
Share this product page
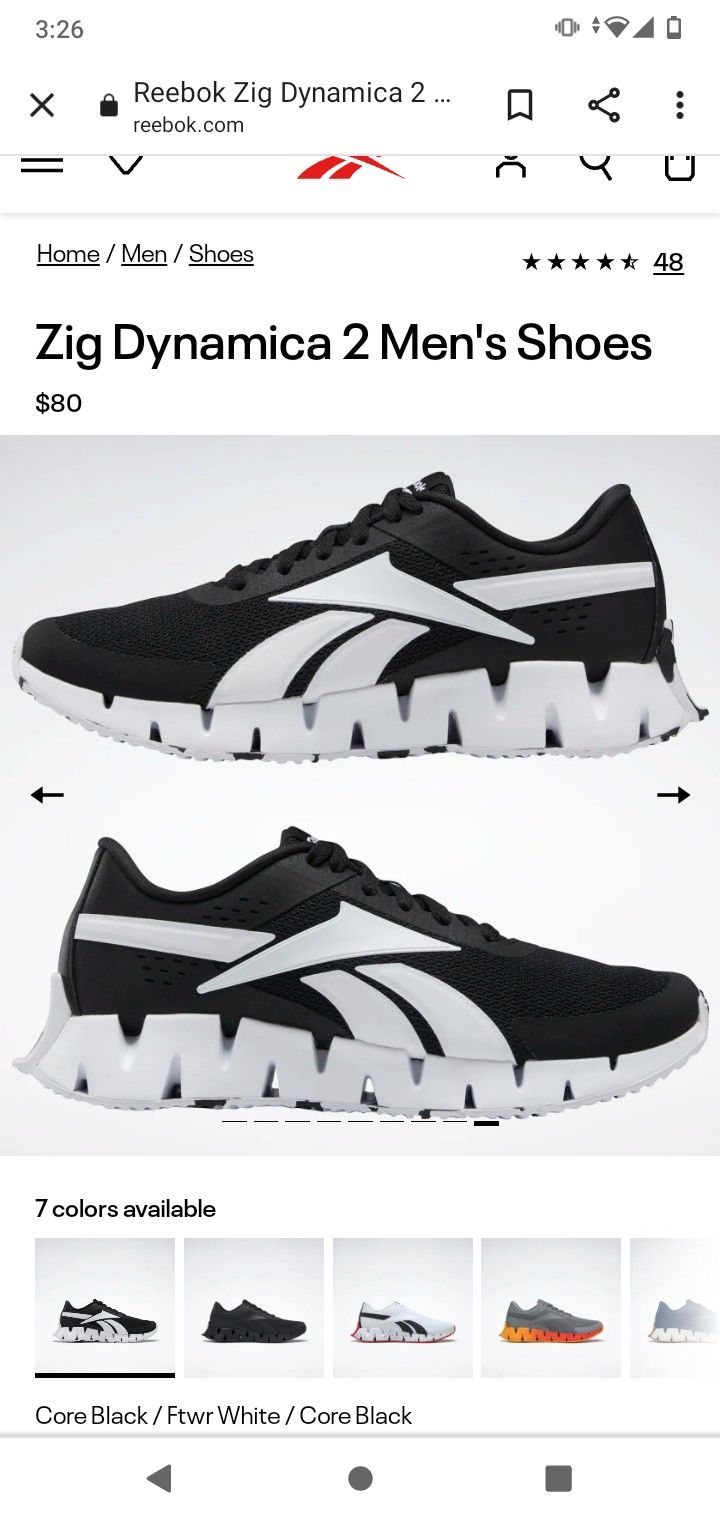point(603,103)
